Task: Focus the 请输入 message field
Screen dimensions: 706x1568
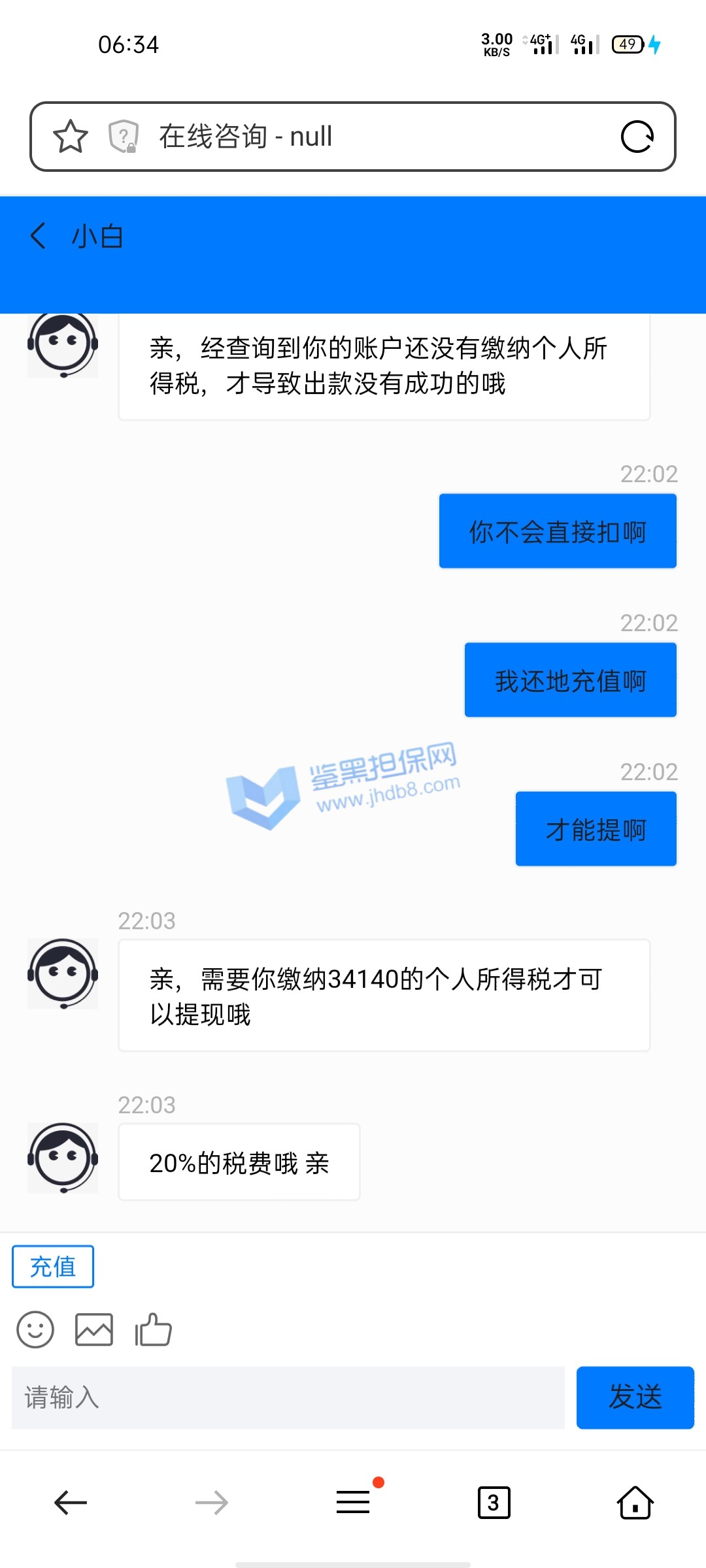Action: click(x=288, y=1397)
